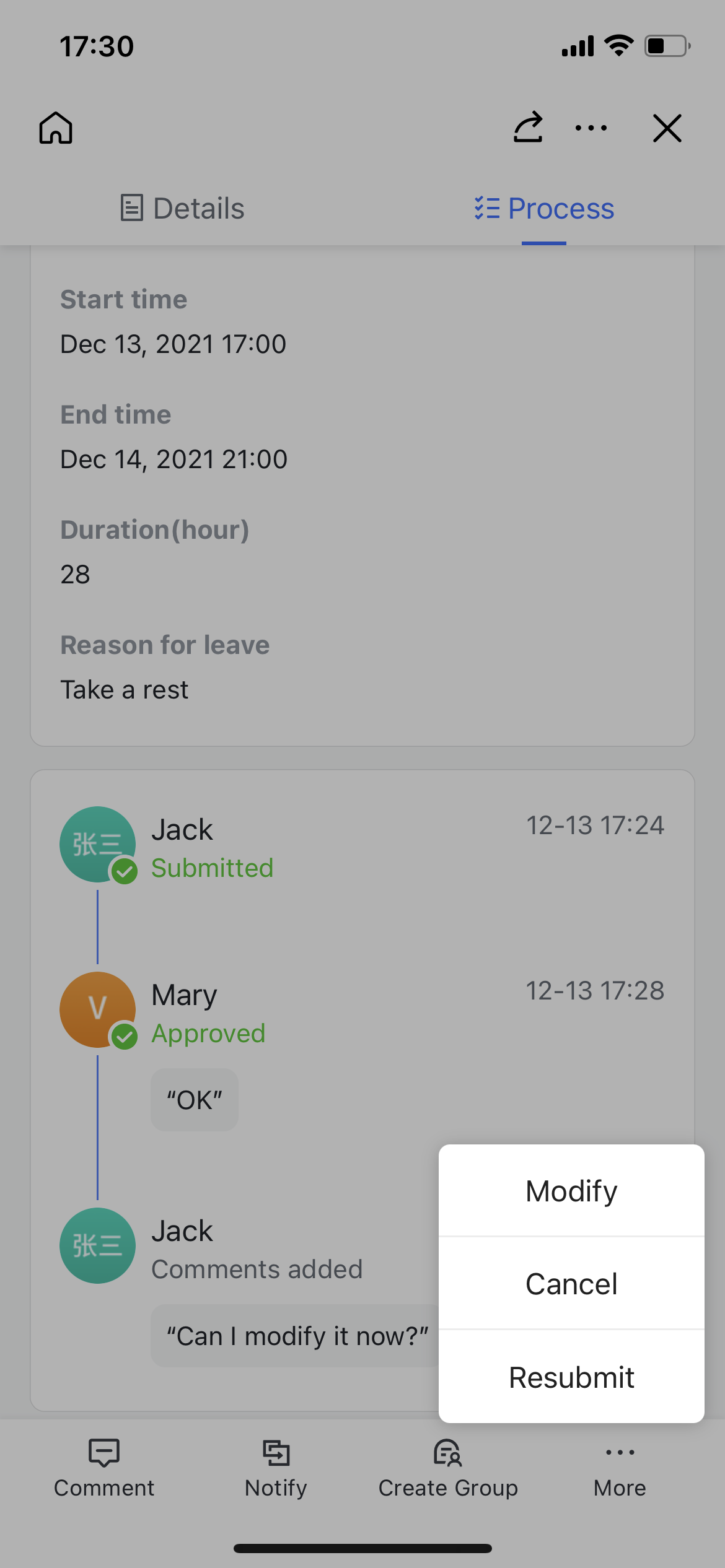Tap the green checkmark on Jack's avatar
Image resolution: width=725 pixels, height=1568 pixels.
click(126, 871)
